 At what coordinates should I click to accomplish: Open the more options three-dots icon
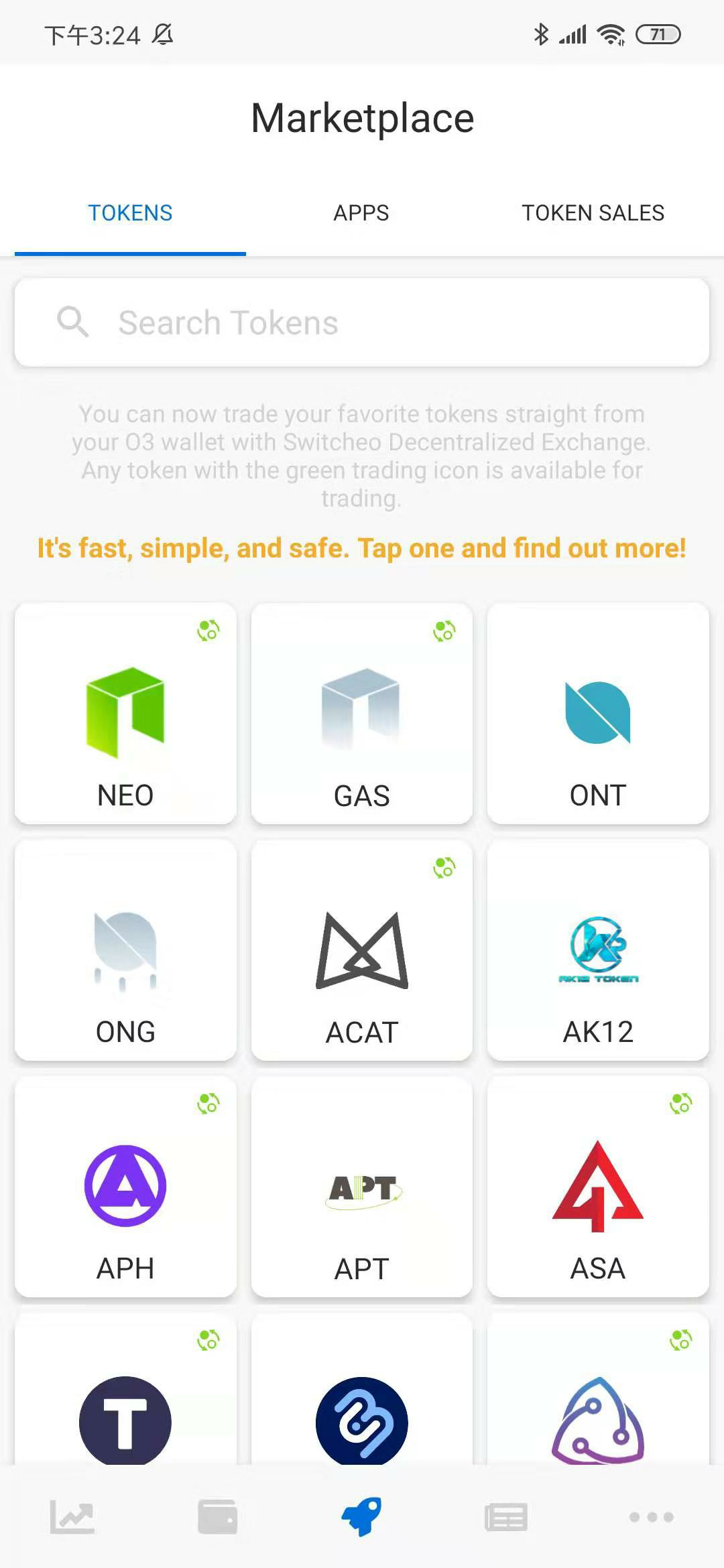652,1516
